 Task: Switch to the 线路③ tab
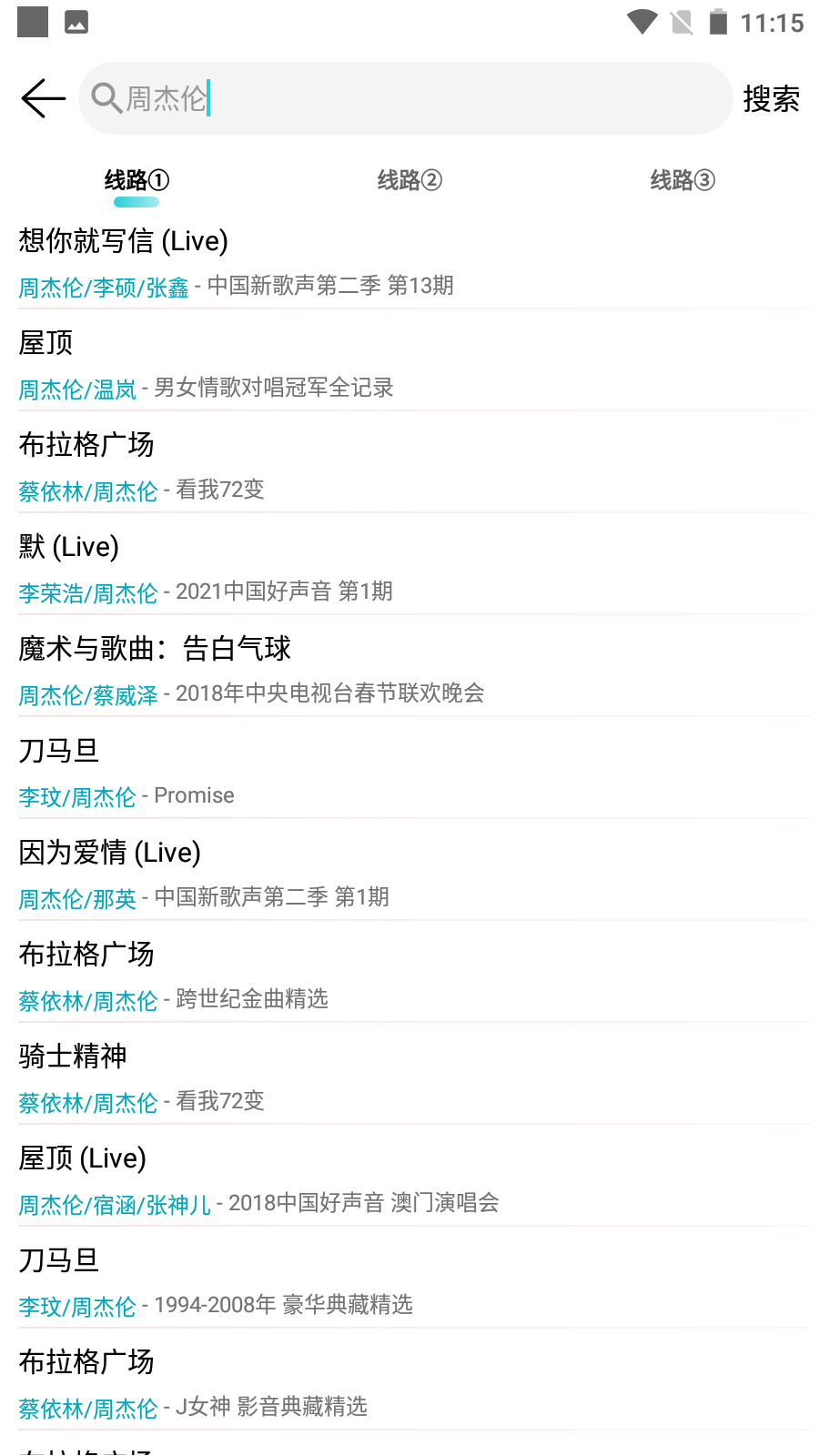[x=682, y=180]
